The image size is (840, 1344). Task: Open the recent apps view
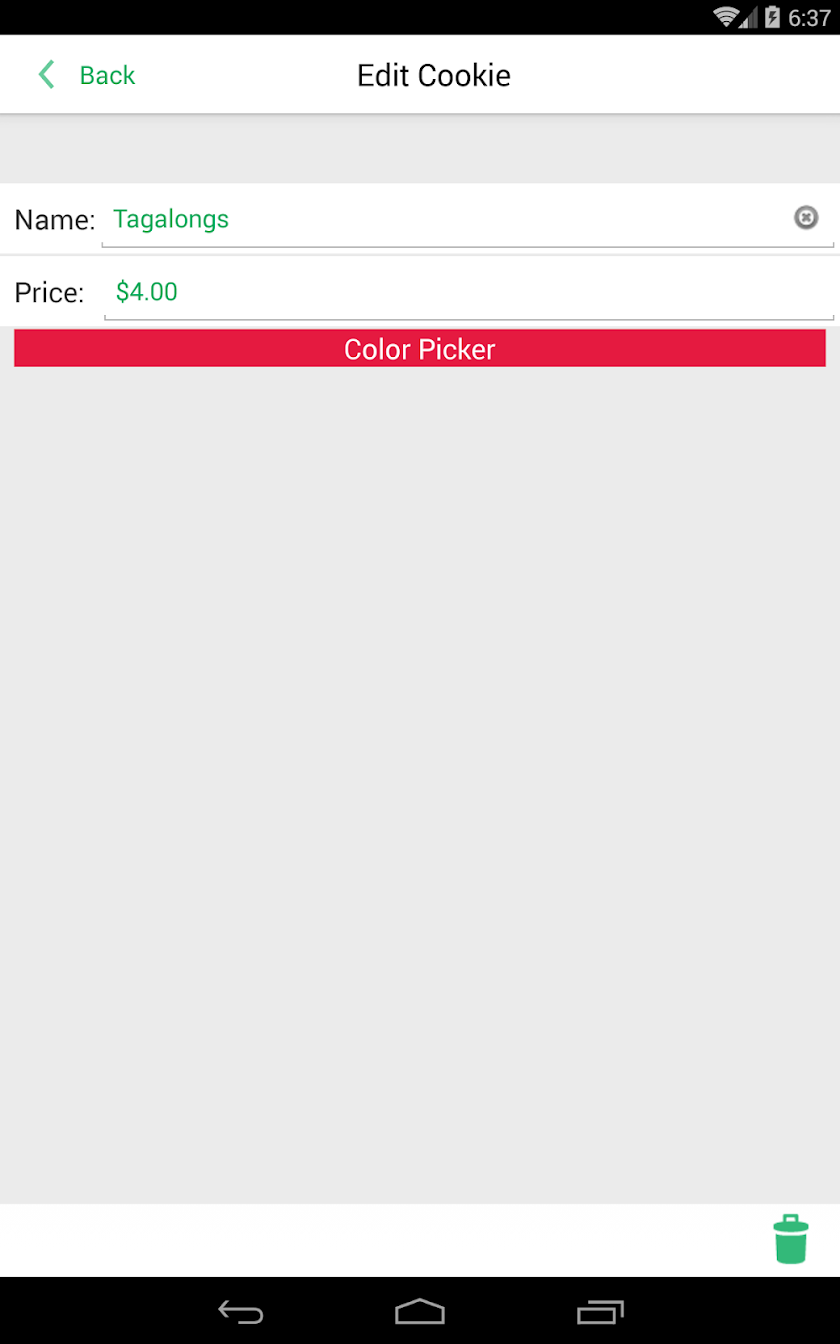coord(600,1311)
